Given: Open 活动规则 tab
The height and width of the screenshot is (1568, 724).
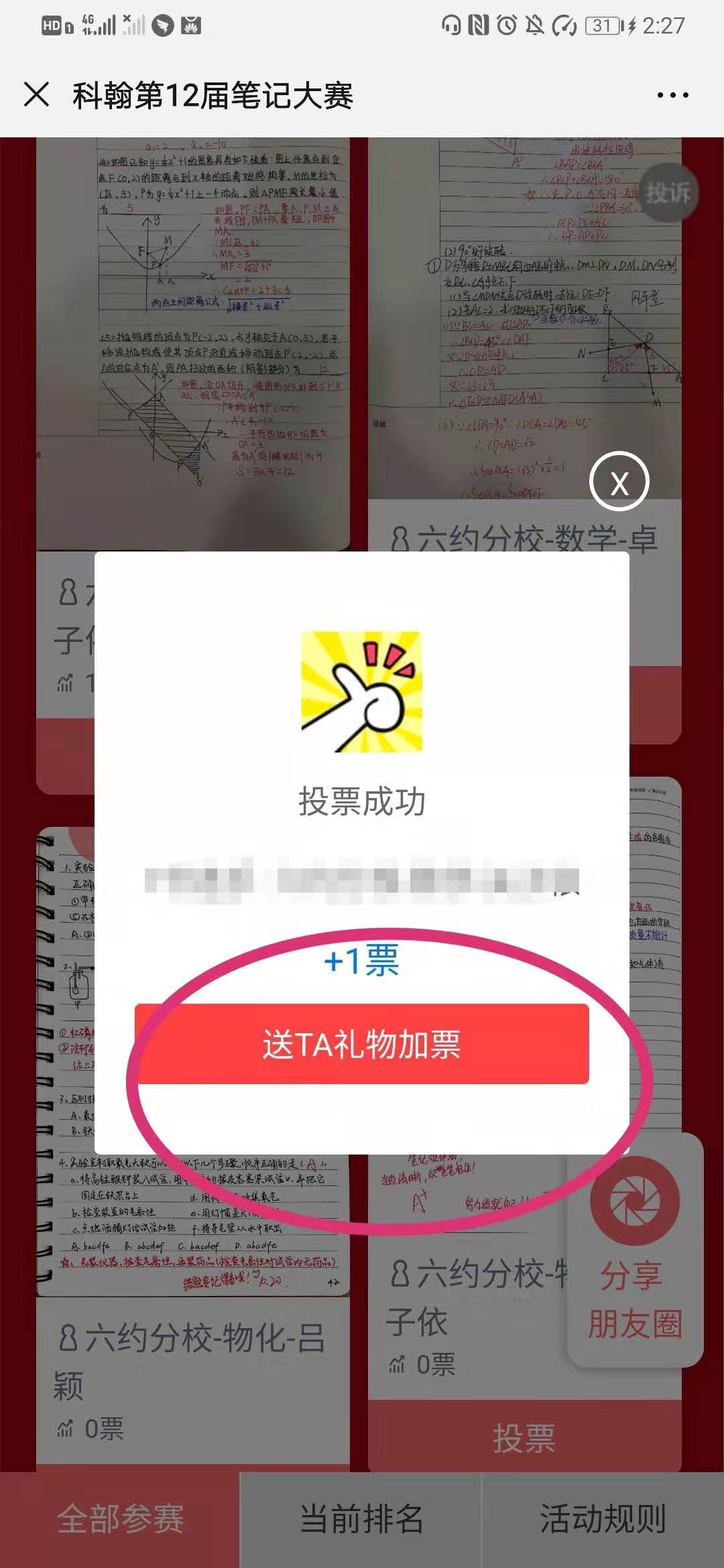Looking at the screenshot, I should (x=602, y=1518).
